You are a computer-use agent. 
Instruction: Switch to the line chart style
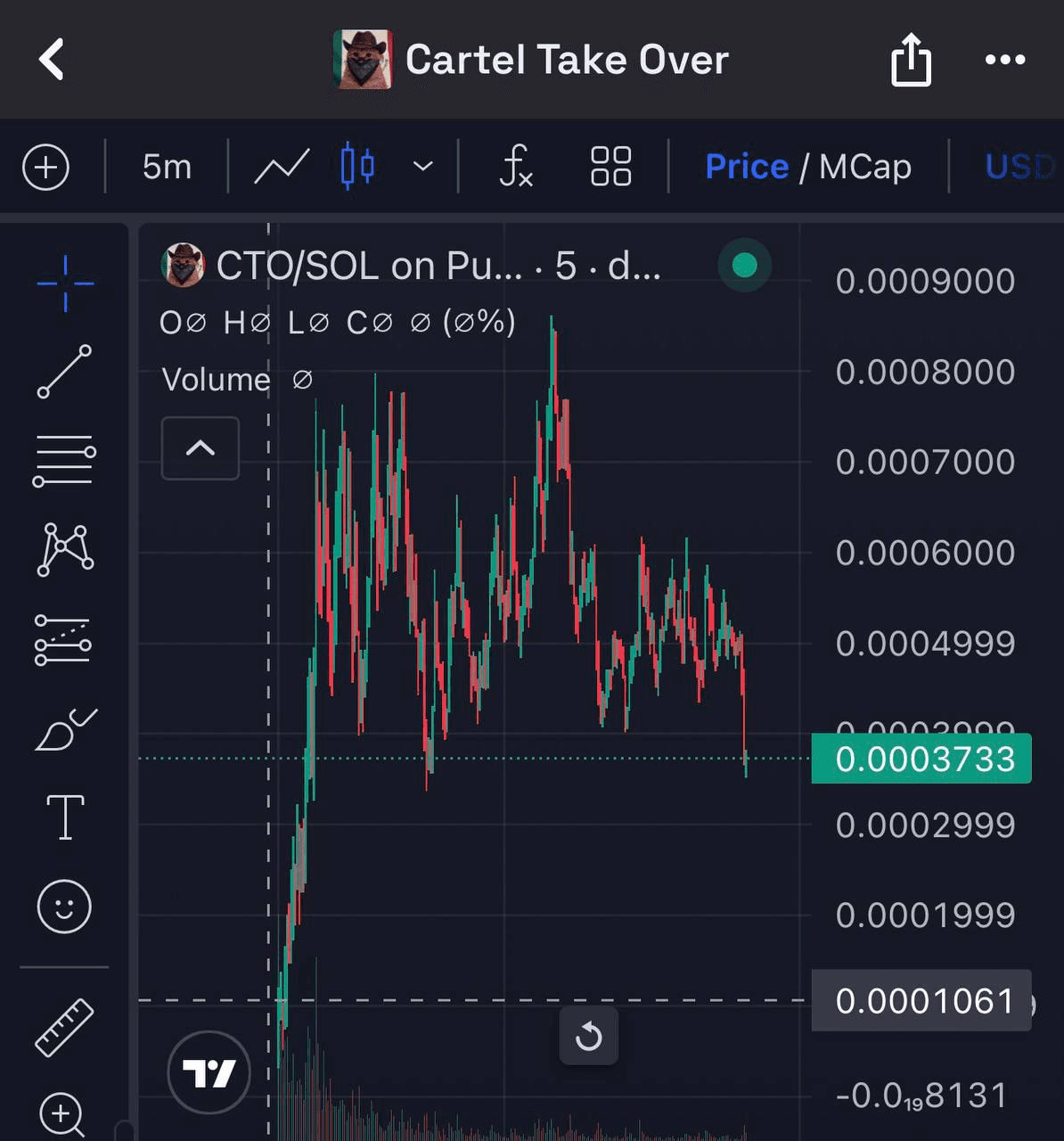(282, 167)
